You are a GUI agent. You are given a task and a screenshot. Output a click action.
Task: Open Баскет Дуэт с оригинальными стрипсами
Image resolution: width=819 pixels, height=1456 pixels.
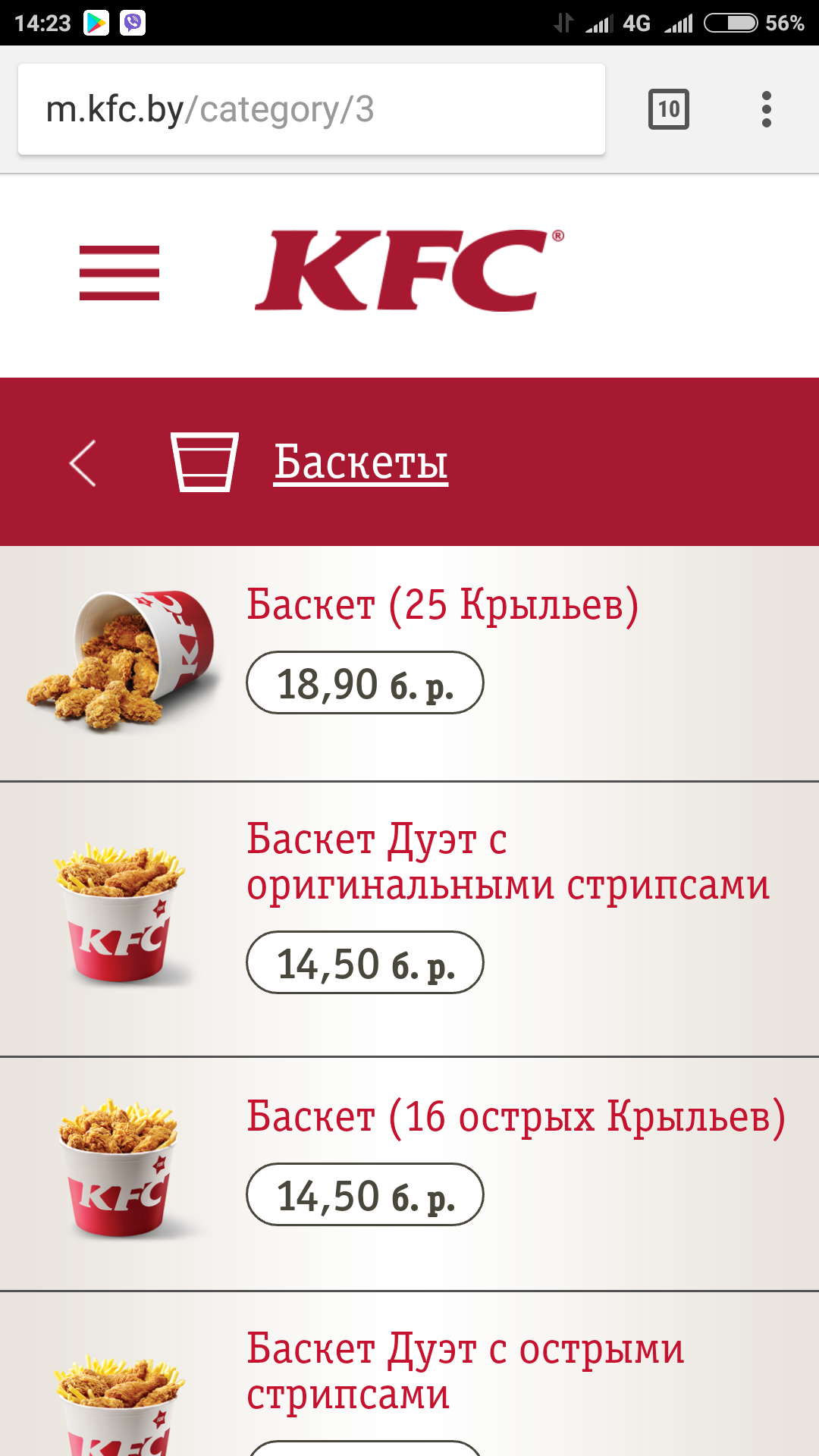coord(507,861)
